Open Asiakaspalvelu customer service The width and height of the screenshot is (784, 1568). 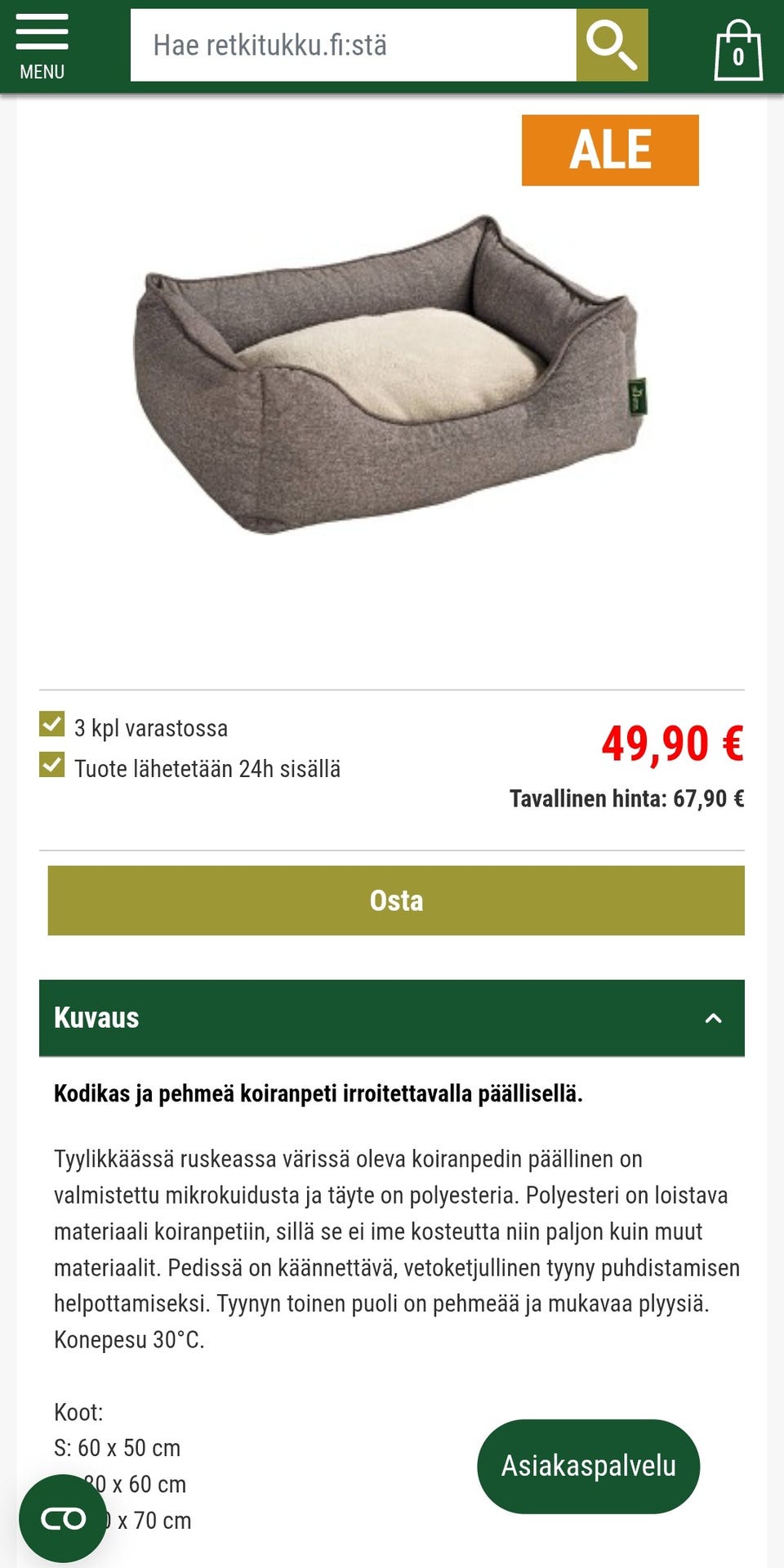(587, 1466)
